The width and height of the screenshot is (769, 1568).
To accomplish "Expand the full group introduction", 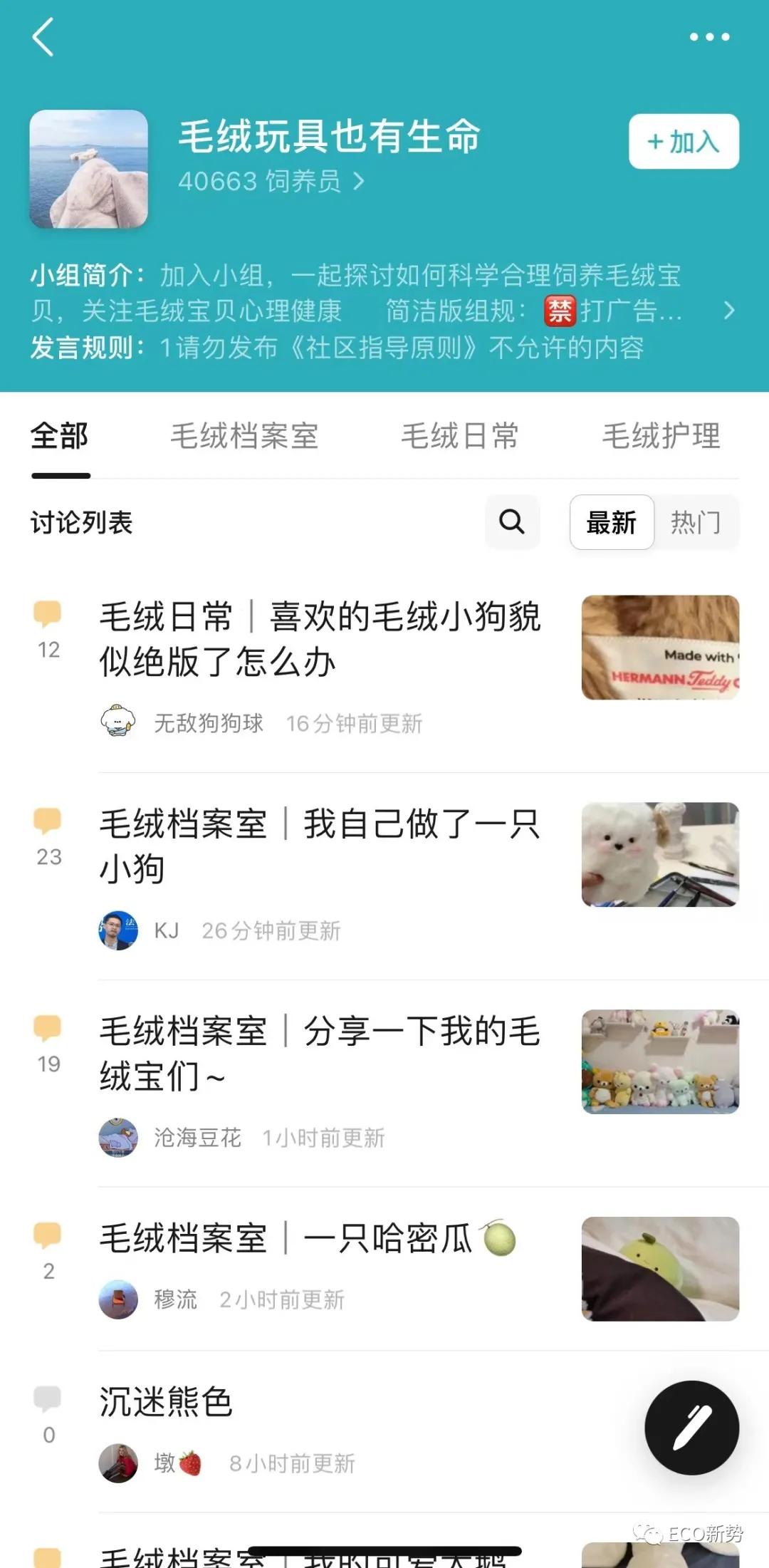I will (x=728, y=311).
